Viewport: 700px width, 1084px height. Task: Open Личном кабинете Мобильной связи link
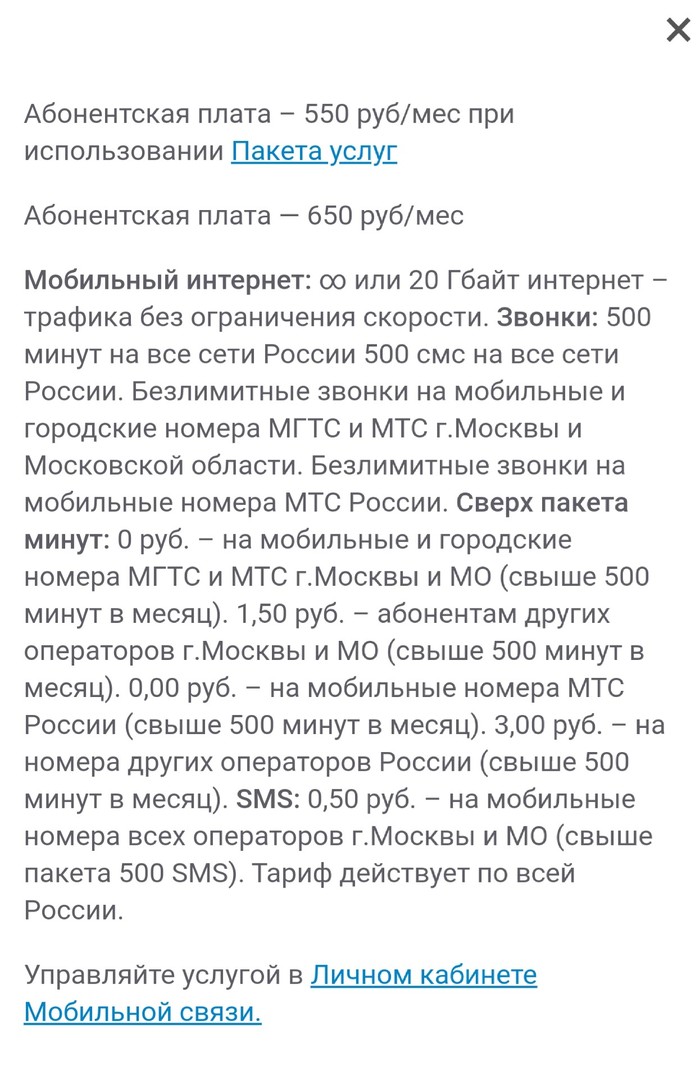pyautogui.click(x=423, y=974)
